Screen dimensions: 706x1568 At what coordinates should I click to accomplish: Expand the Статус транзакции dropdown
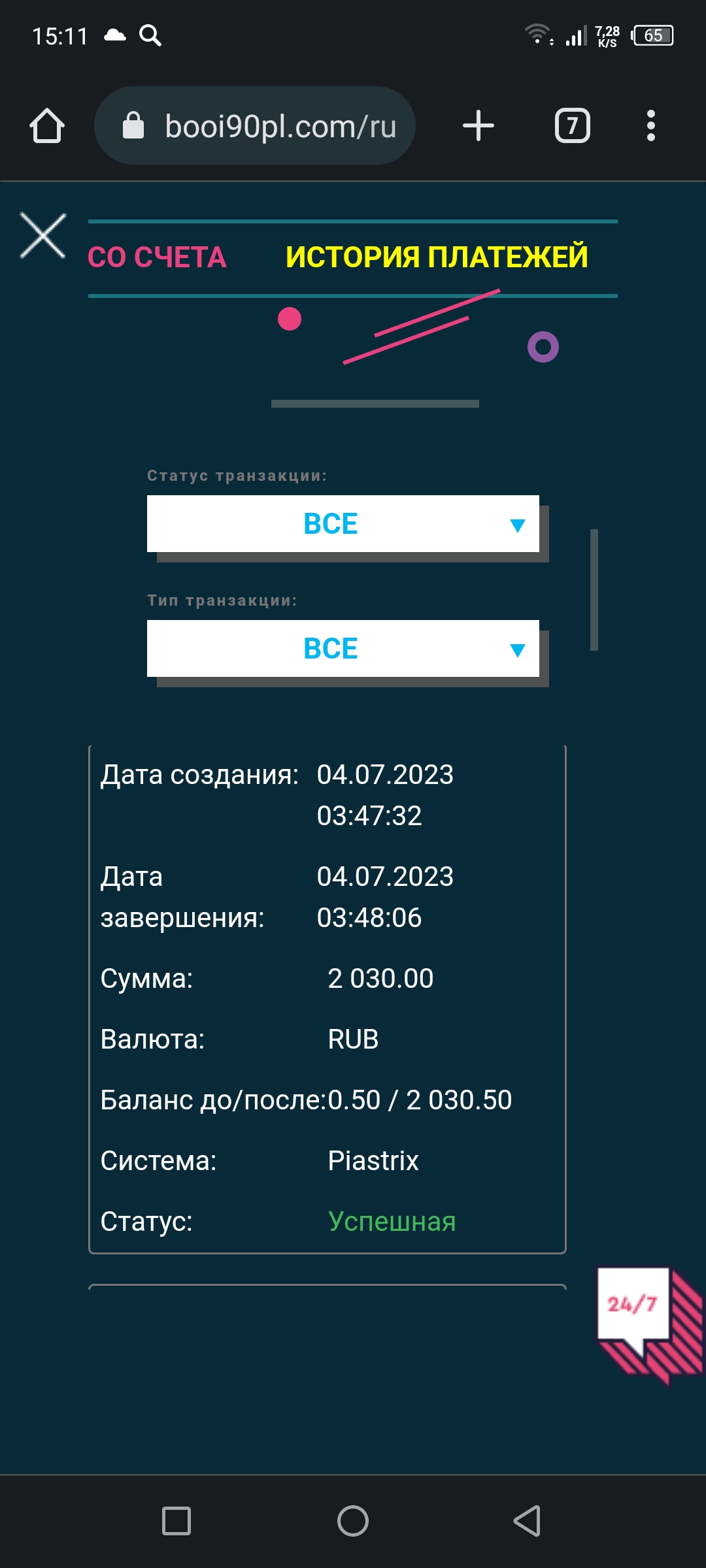click(343, 524)
